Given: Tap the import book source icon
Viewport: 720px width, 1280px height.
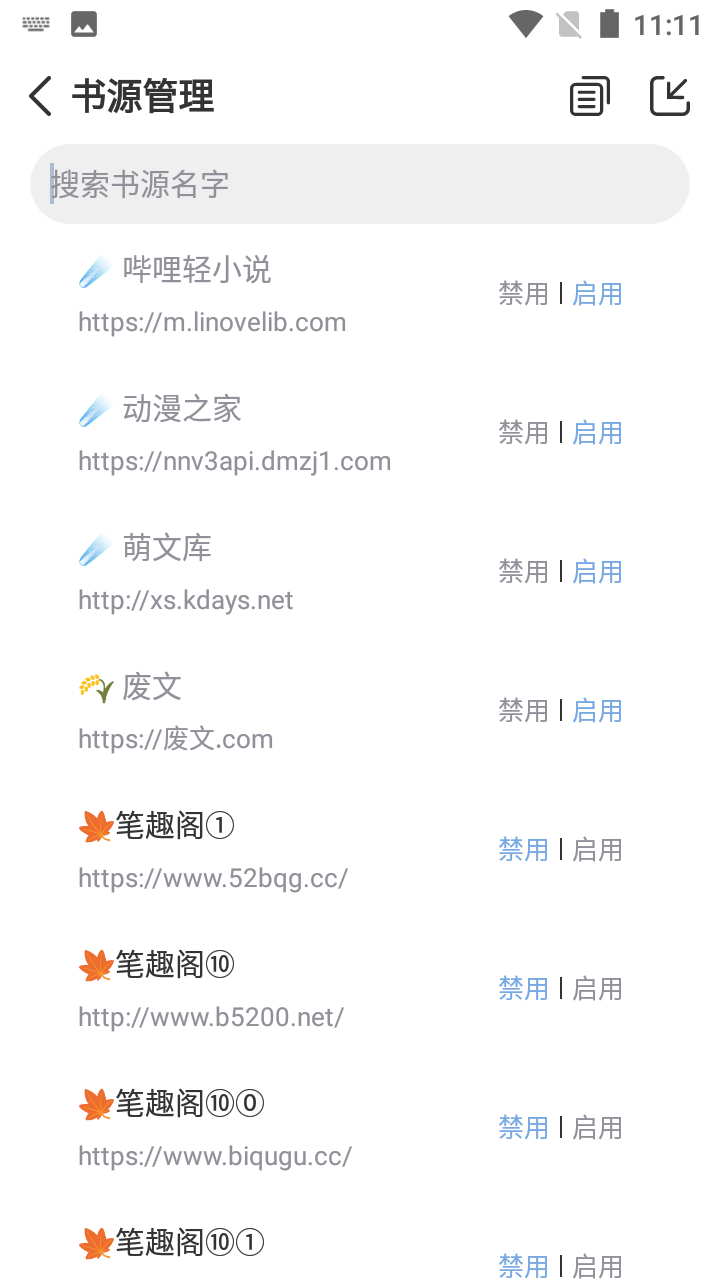Looking at the screenshot, I should (x=670, y=97).
